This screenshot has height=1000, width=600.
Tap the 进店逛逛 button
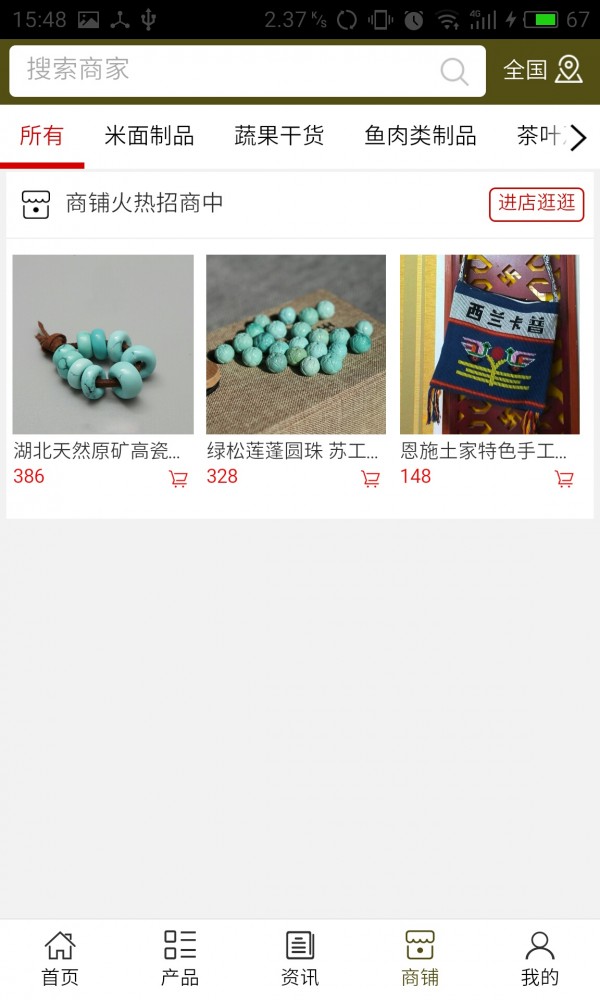pyautogui.click(x=536, y=203)
